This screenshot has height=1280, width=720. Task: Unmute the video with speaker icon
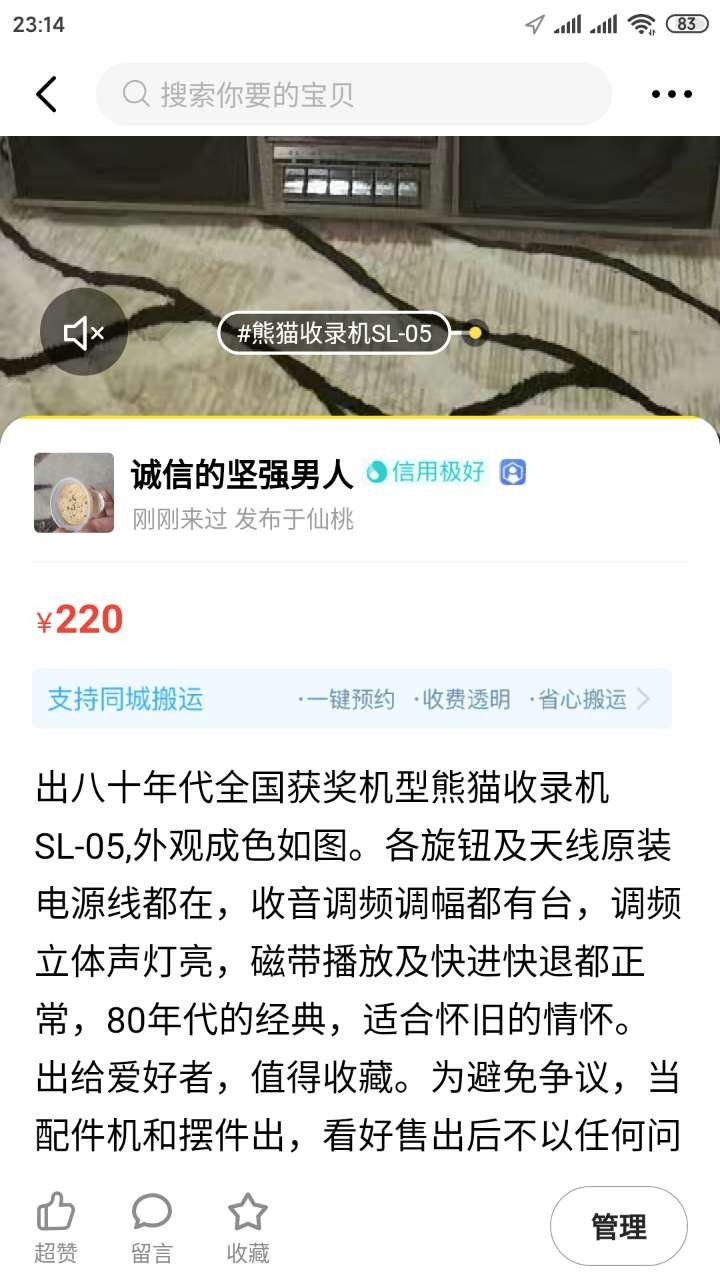pos(84,333)
